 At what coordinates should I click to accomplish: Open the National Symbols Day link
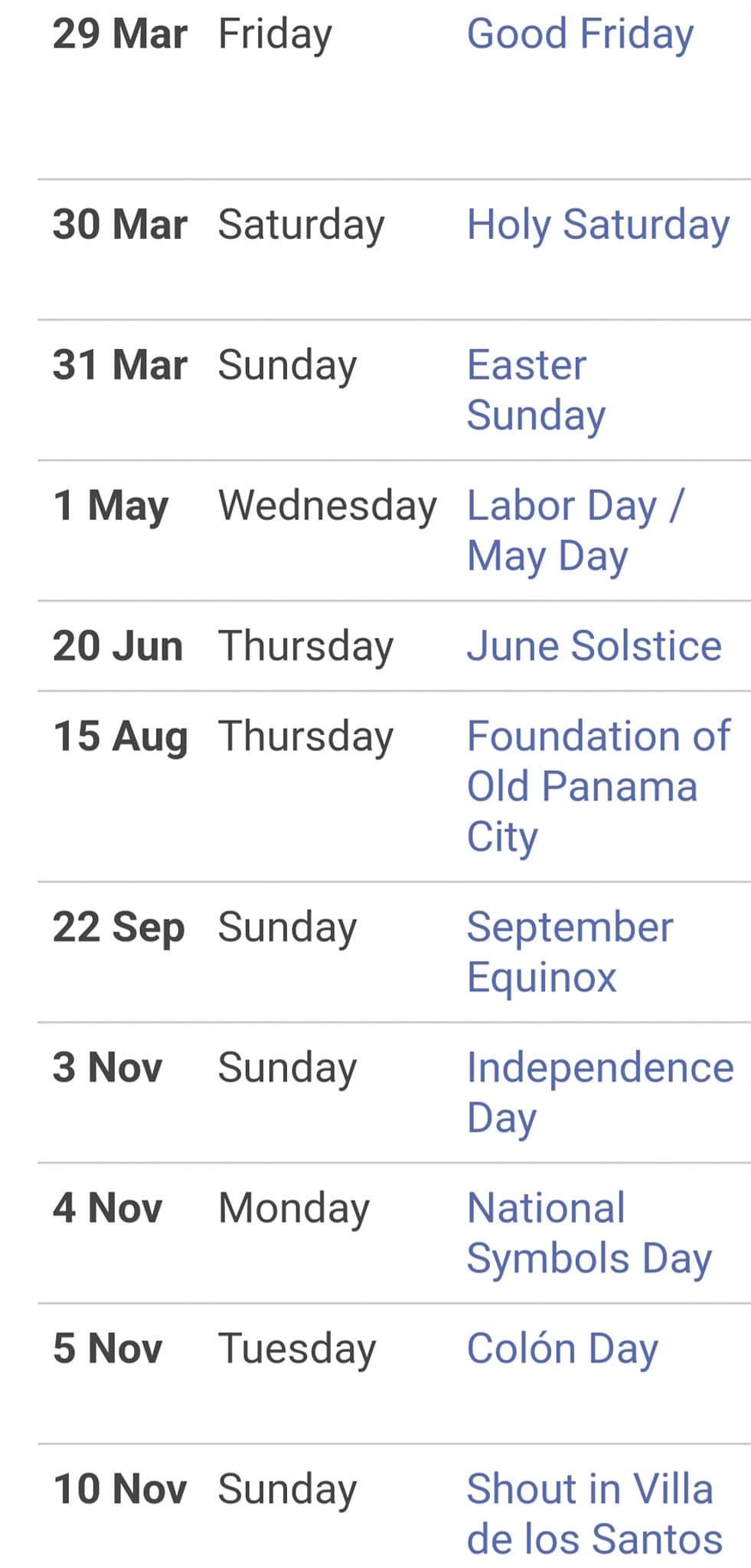[x=588, y=1232]
